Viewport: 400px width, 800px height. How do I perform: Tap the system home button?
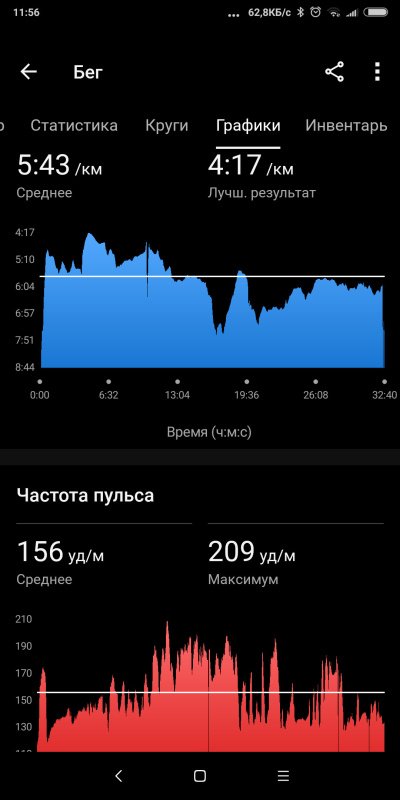click(x=200, y=776)
